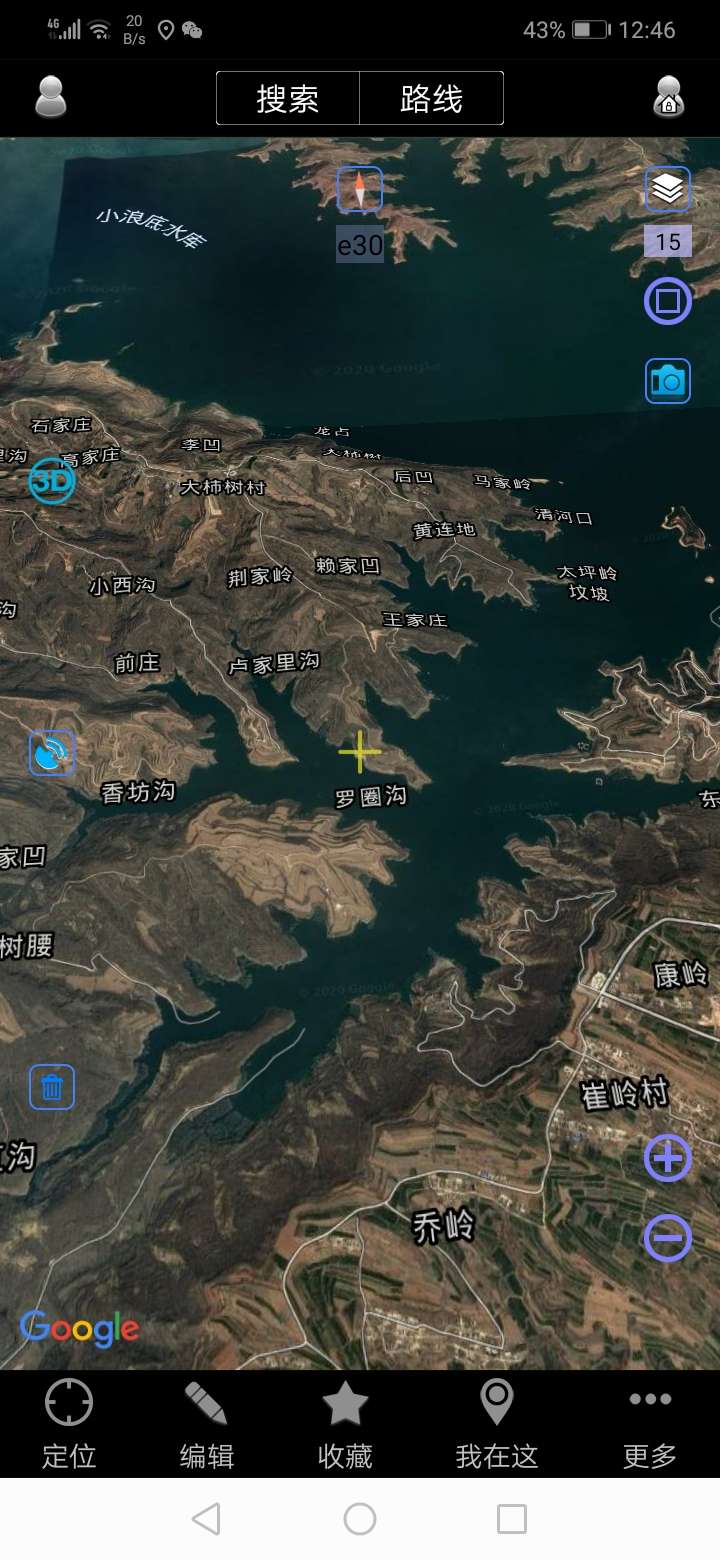Zoom in with the plus button
Screen dimensions: 720x1560
[667, 1159]
